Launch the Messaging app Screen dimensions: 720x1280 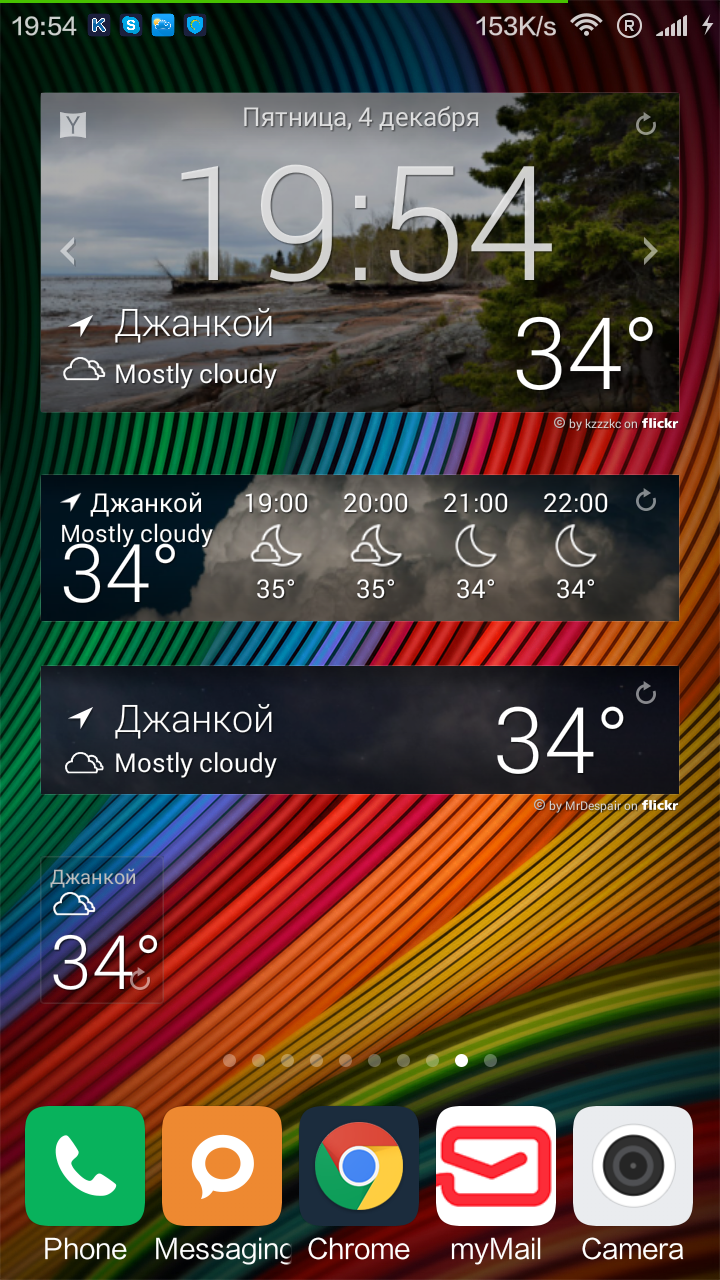(x=222, y=1166)
